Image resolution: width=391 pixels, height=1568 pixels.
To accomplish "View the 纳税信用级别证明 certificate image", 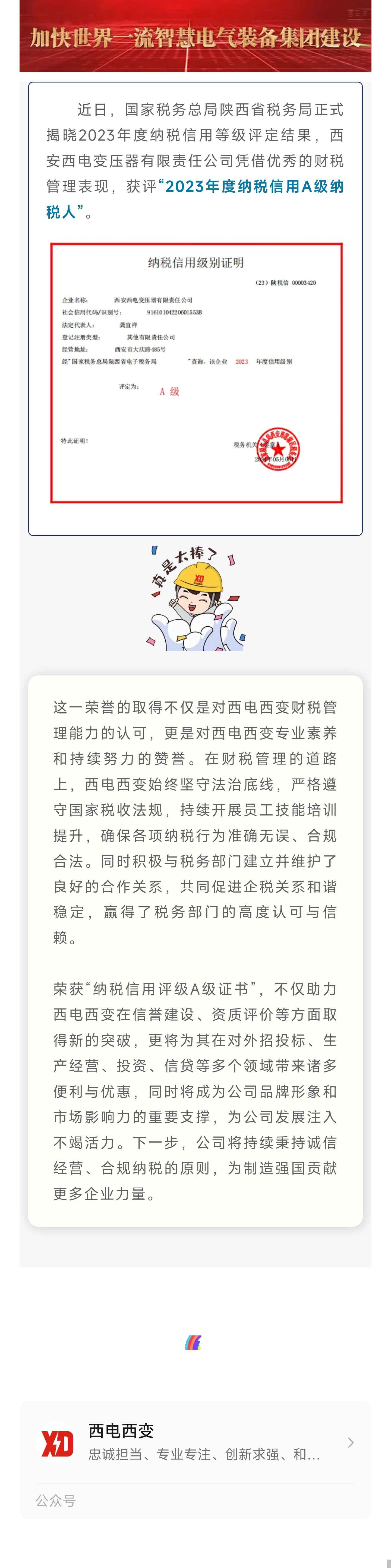I will pyautogui.click(x=196, y=373).
